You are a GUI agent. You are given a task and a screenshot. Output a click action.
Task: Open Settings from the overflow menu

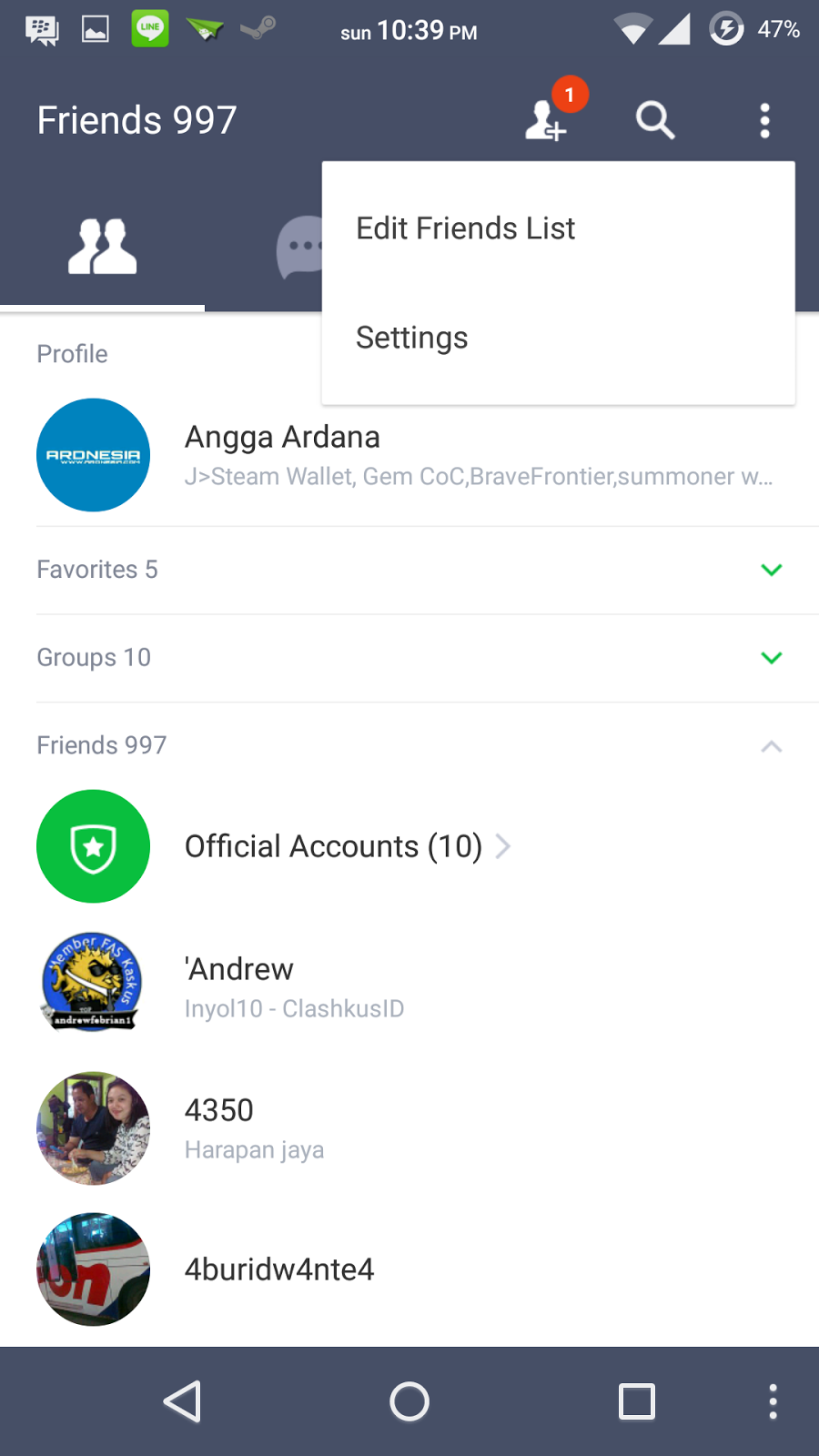coord(412,338)
